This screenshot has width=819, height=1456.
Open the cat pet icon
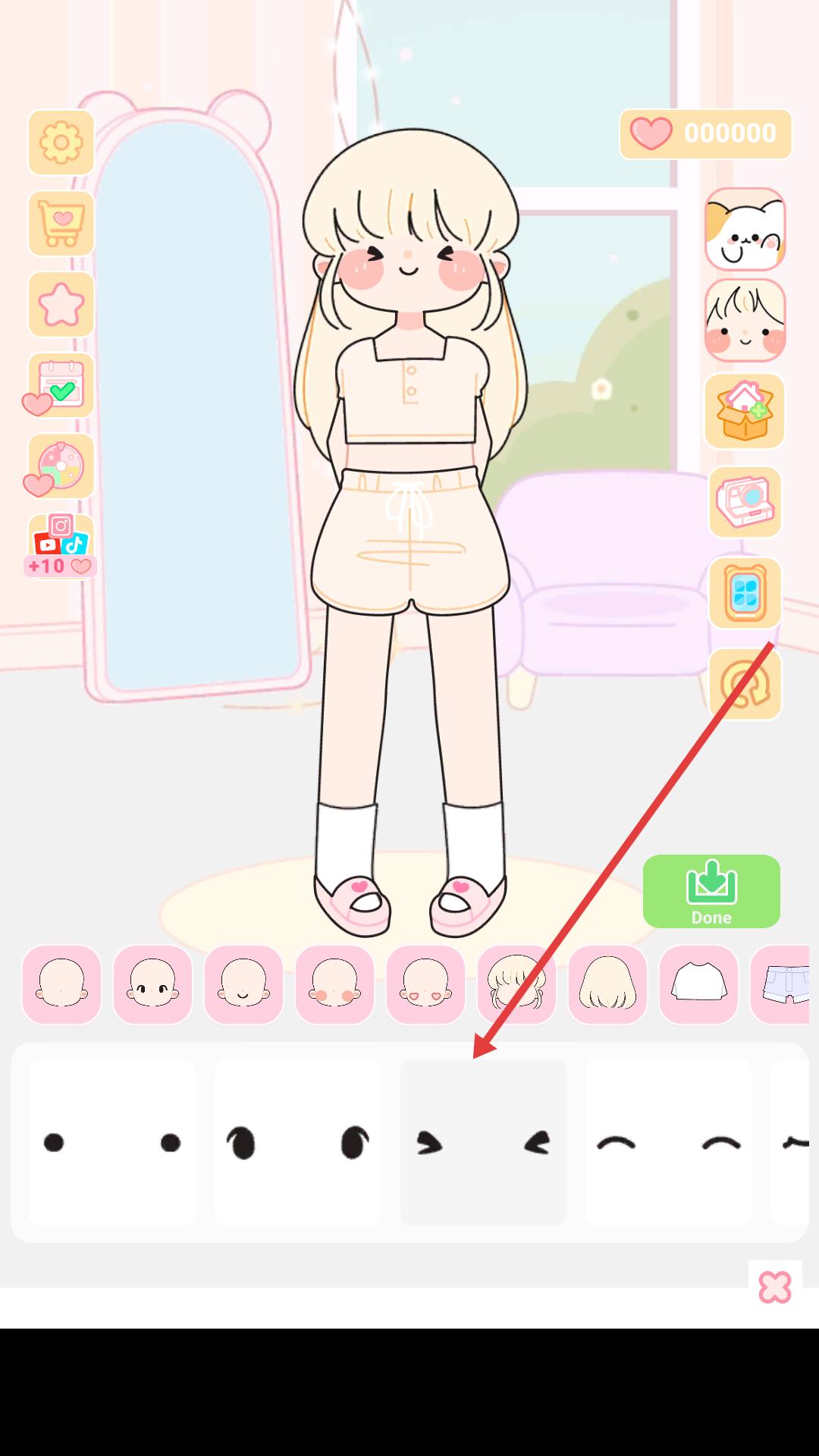pyautogui.click(x=745, y=229)
